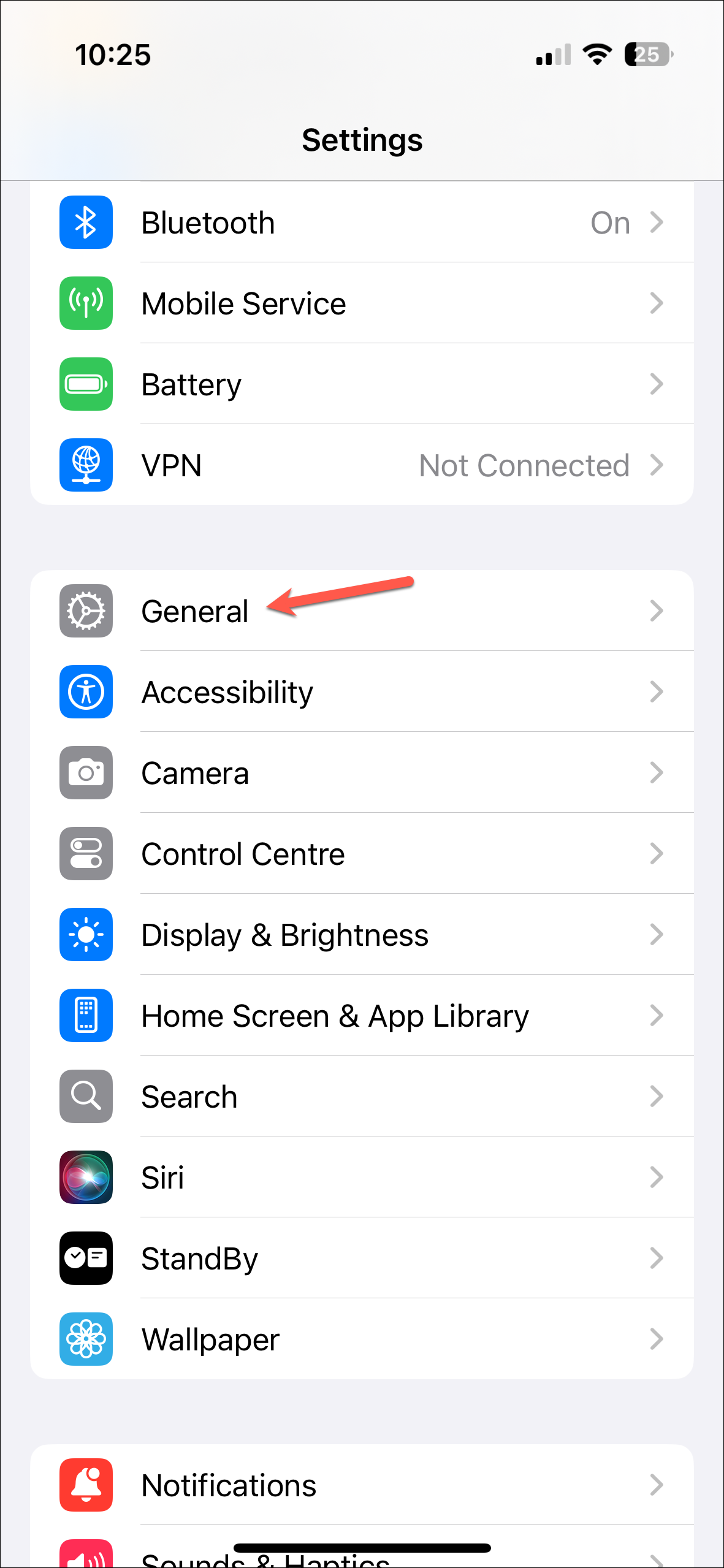
Task: Open Control Centre settings
Action: click(x=362, y=854)
